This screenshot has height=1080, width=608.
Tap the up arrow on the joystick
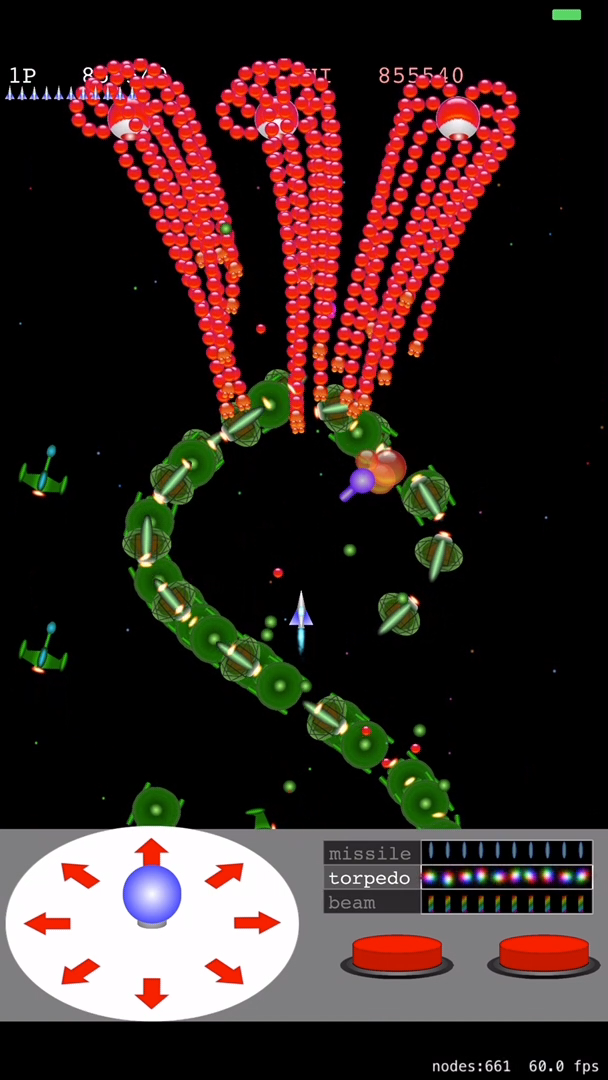pos(151,852)
